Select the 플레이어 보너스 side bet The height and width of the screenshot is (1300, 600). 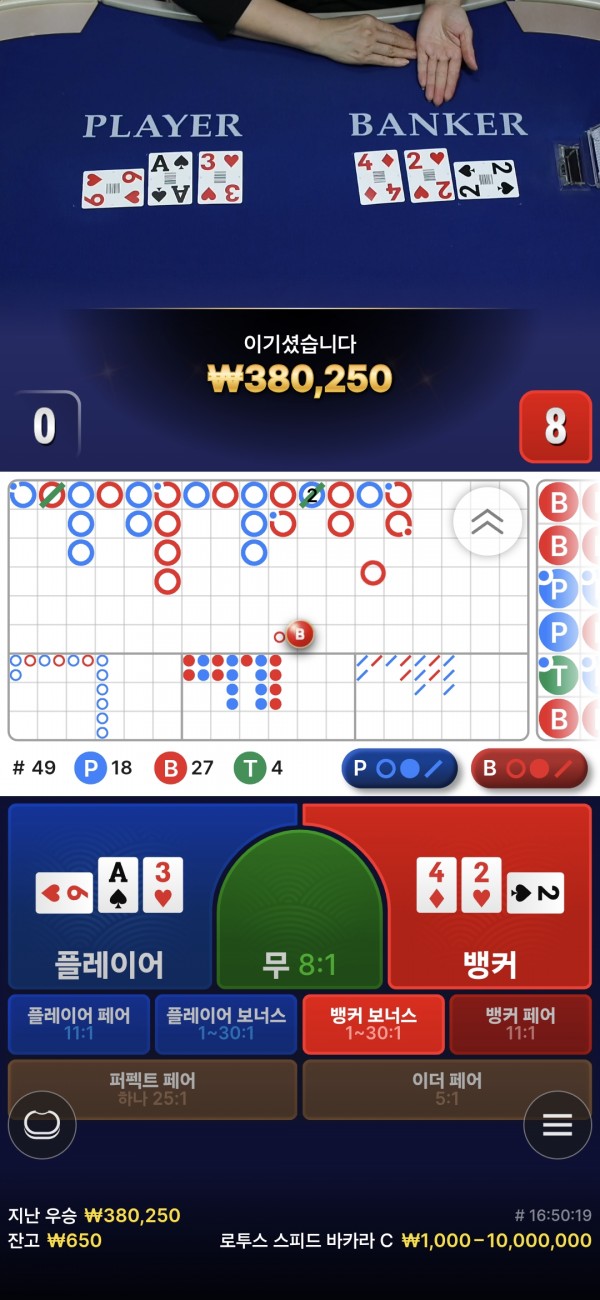226,1024
